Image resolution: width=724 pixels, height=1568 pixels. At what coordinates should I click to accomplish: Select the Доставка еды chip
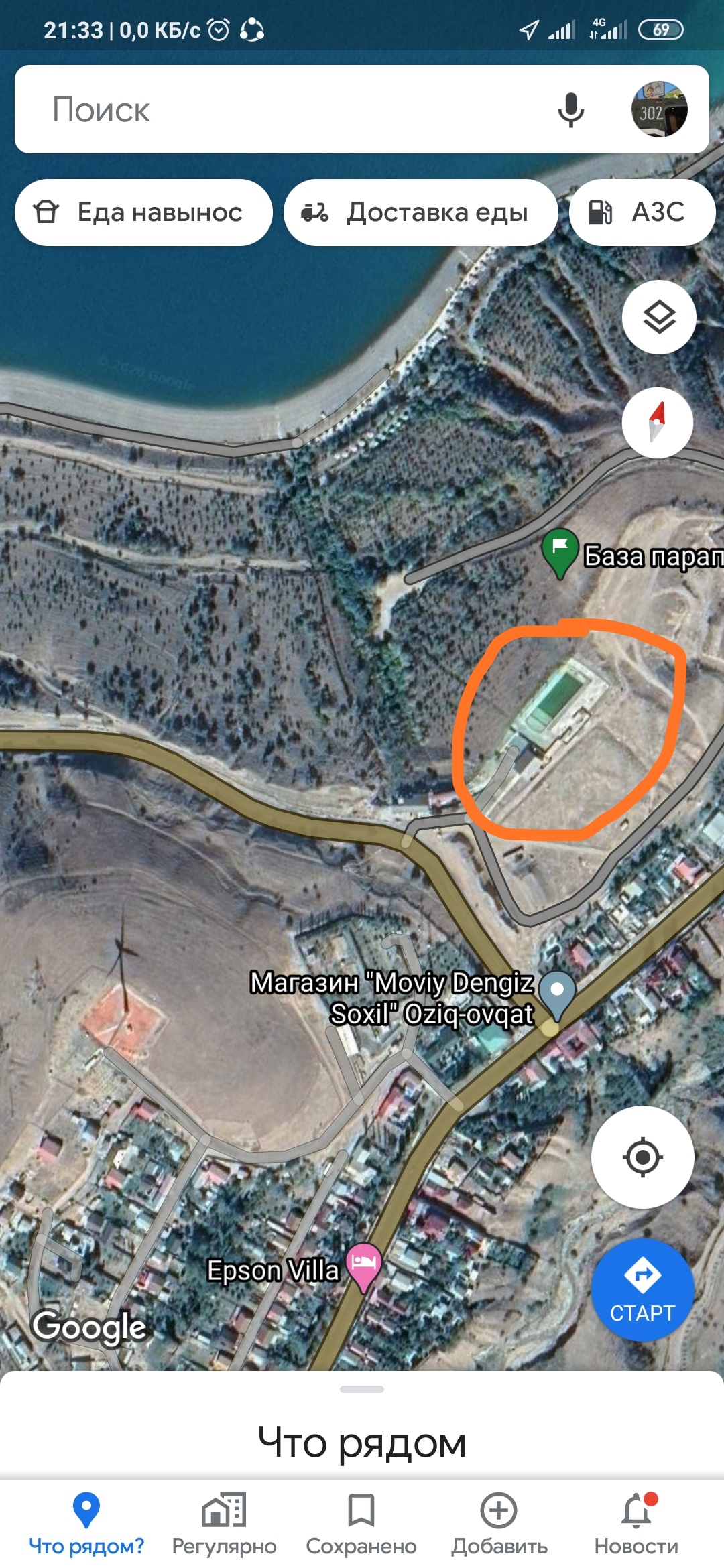pyautogui.click(x=420, y=212)
